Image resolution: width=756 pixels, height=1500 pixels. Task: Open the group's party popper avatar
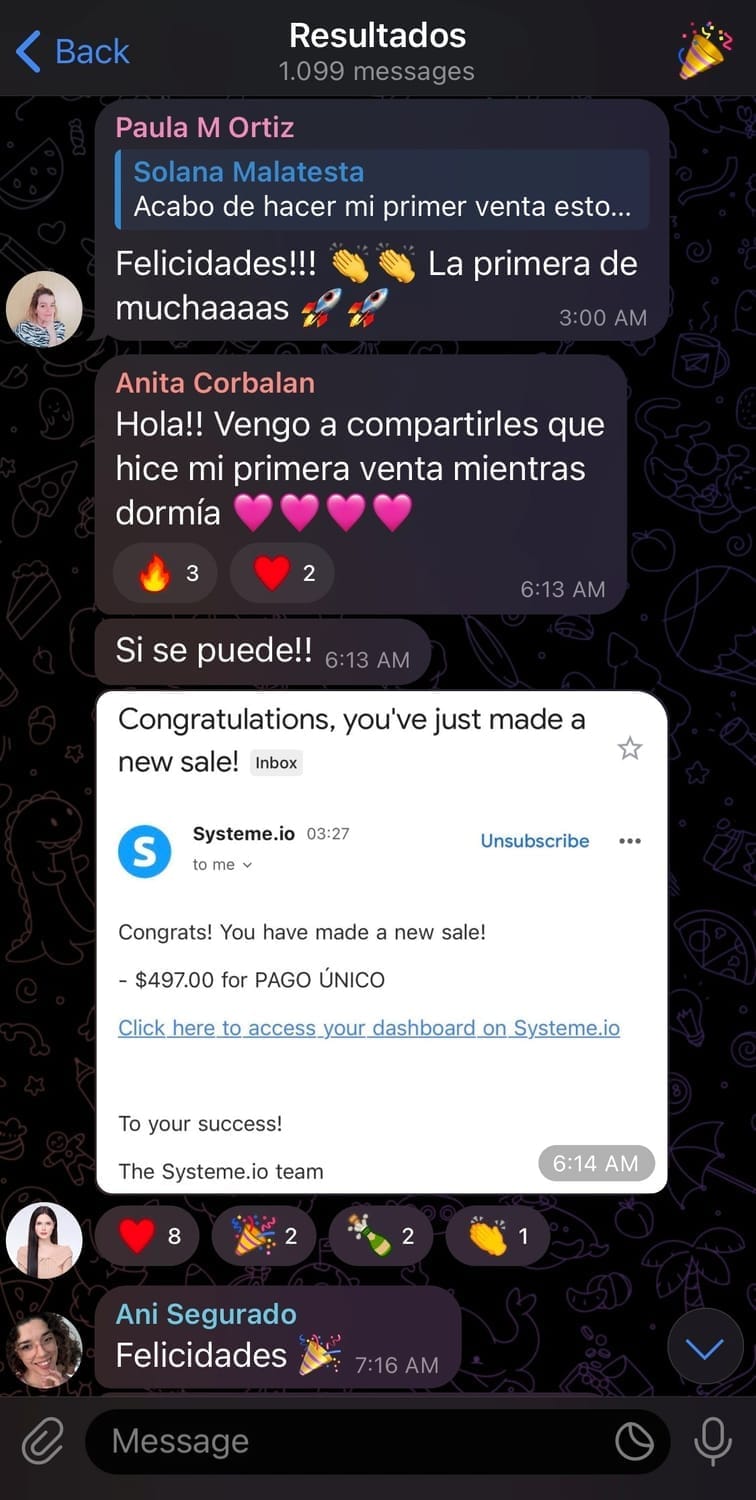[x=705, y=50]
